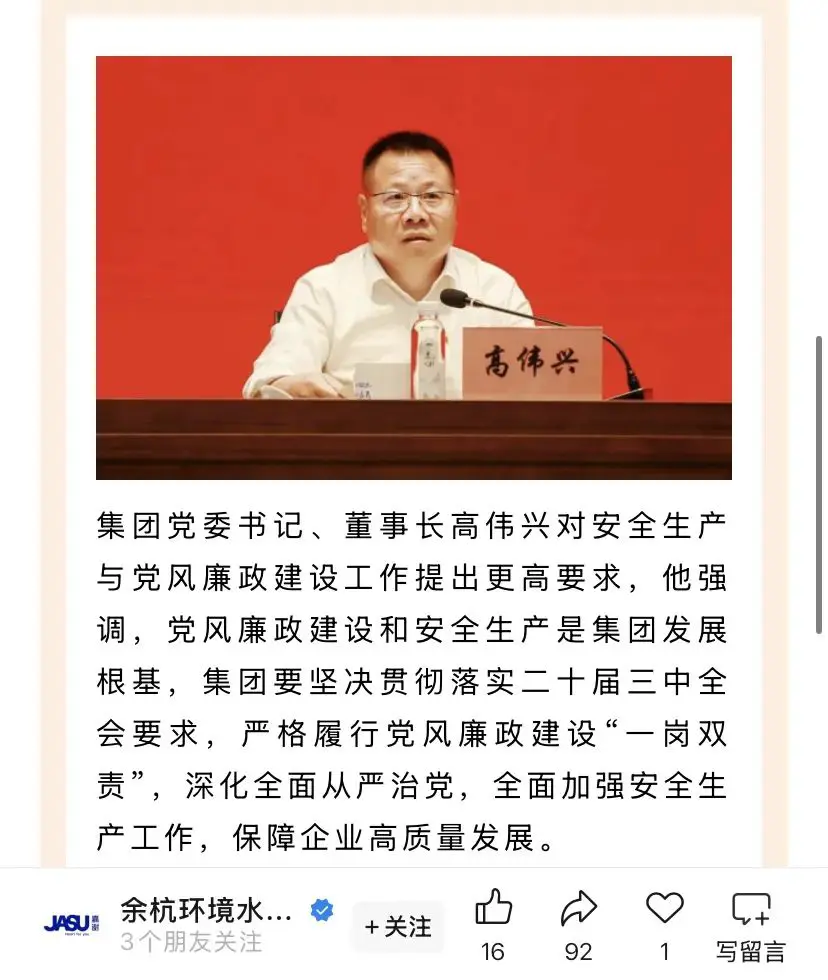Tap the heart icon to recommend

(664, 909)
